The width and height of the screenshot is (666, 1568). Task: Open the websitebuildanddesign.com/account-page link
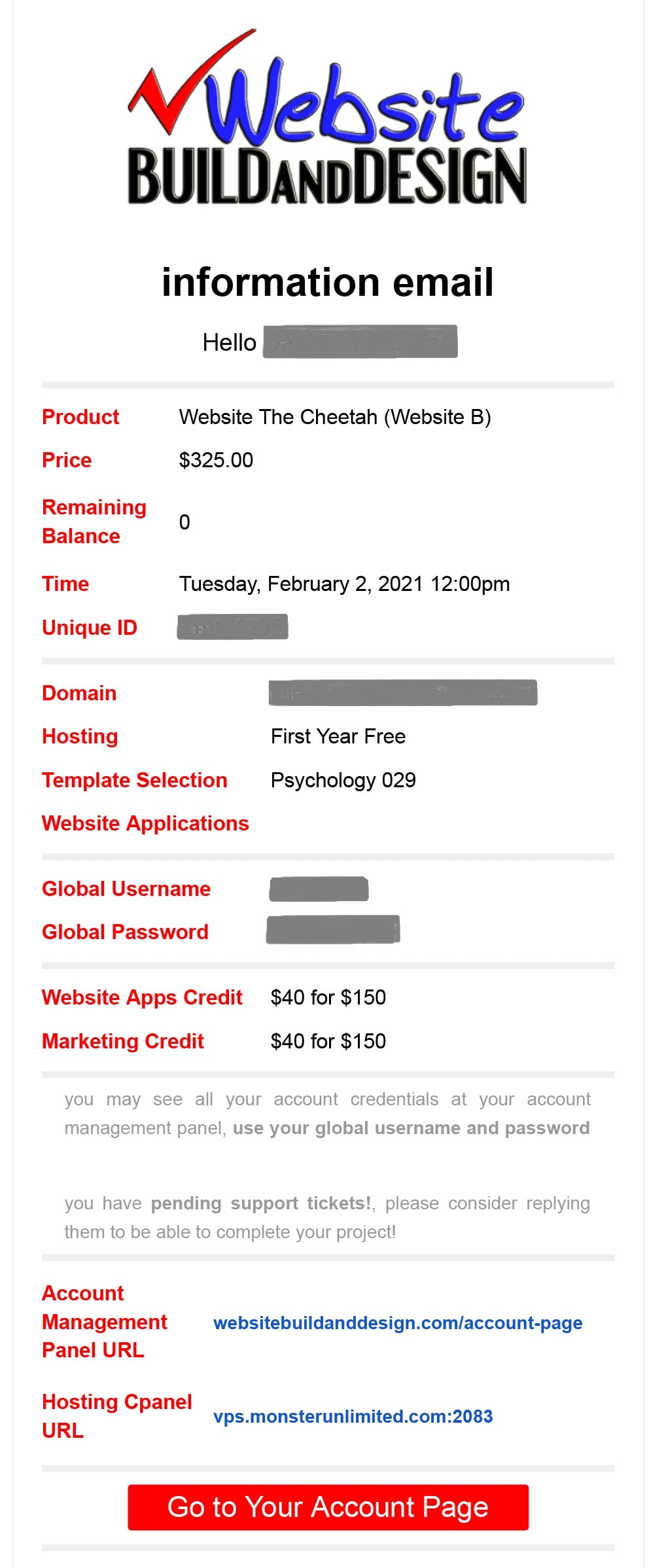tap(397, 1323)
